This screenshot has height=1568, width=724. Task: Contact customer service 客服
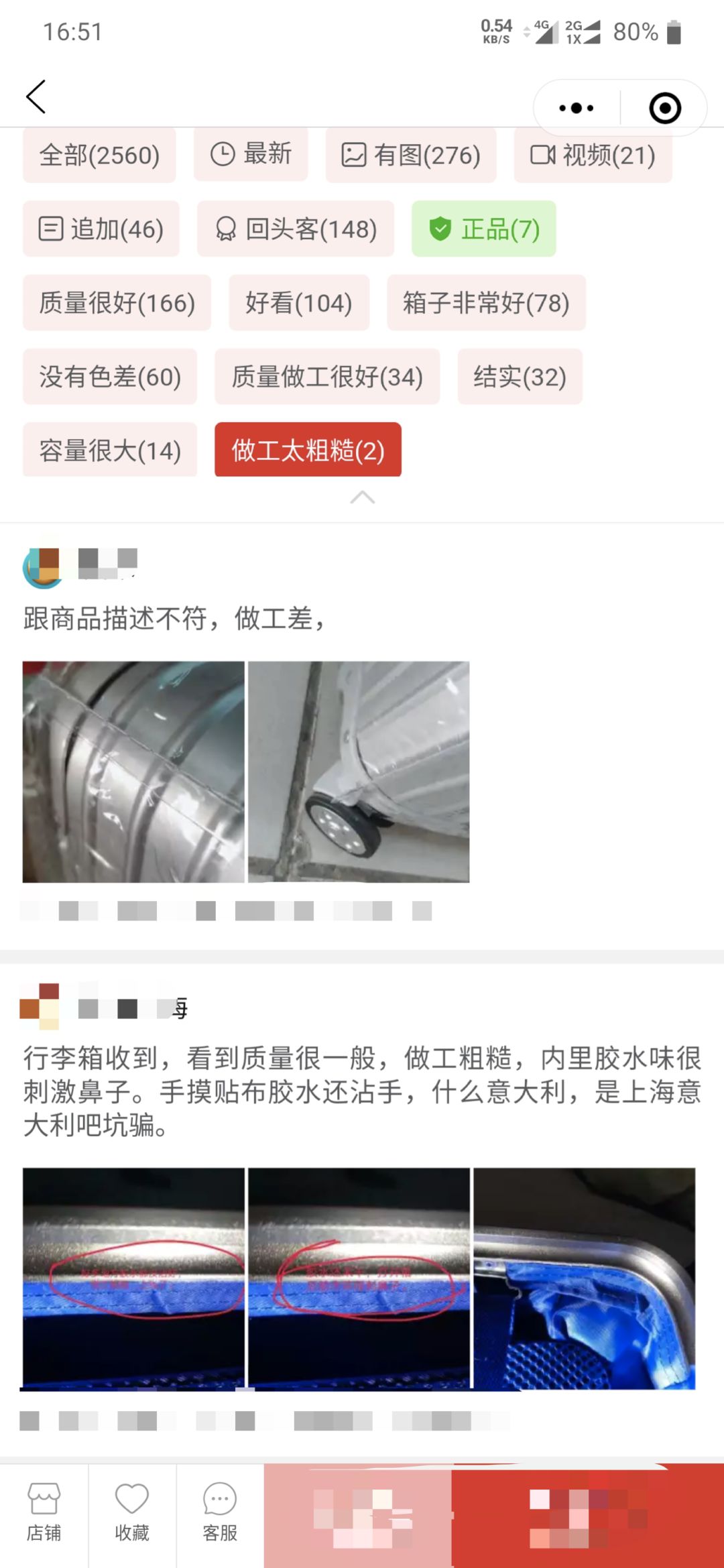[220, 1512]
